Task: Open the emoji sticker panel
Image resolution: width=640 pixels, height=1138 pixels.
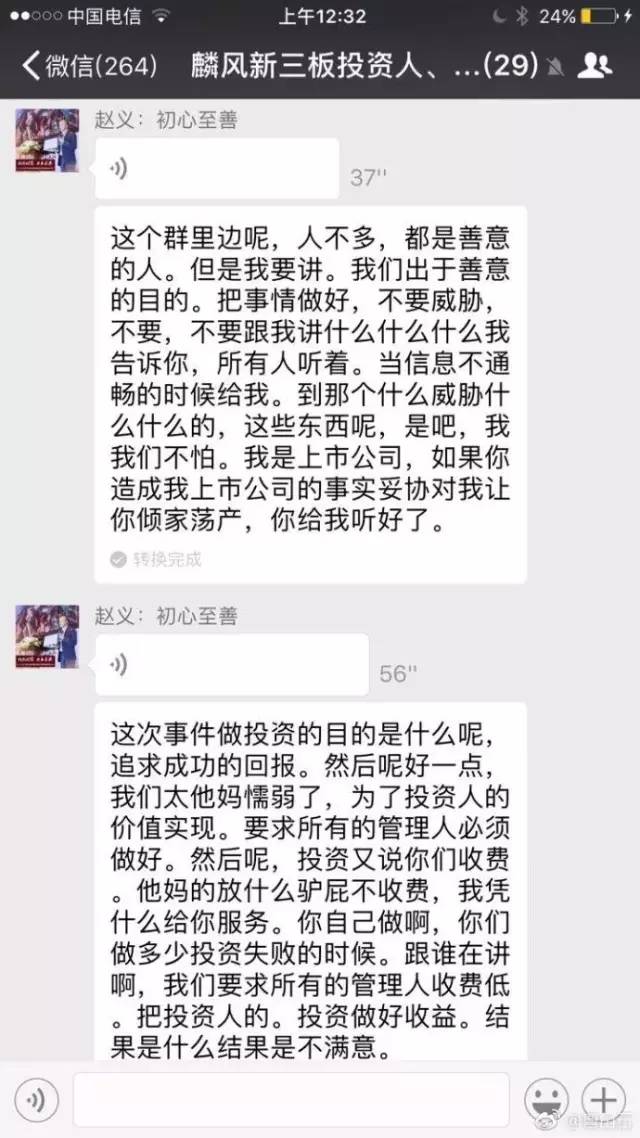Action: click(548, 1100)
